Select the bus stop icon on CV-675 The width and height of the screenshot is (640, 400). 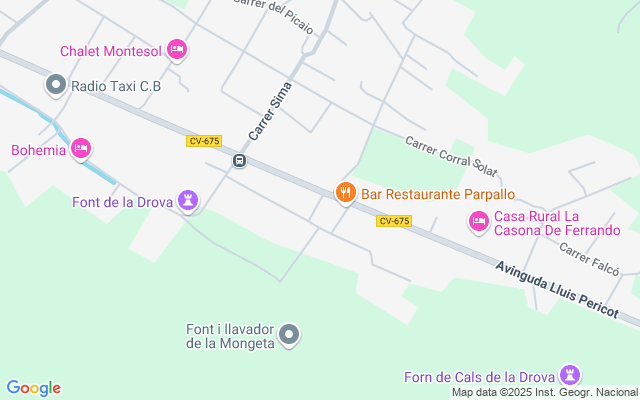239,160
